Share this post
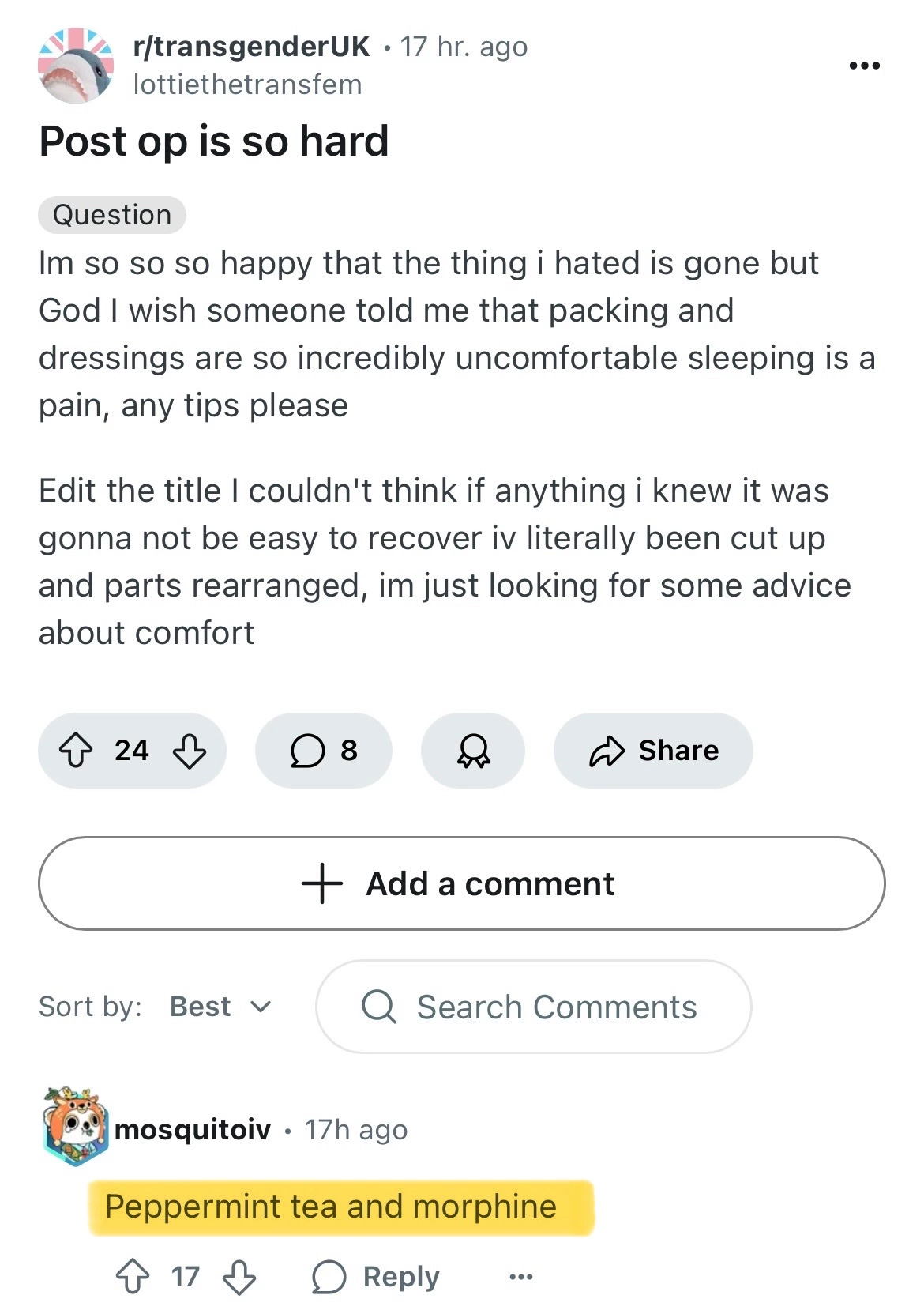This screenshot has width=924, height=1314. click(x=653, y=750)
